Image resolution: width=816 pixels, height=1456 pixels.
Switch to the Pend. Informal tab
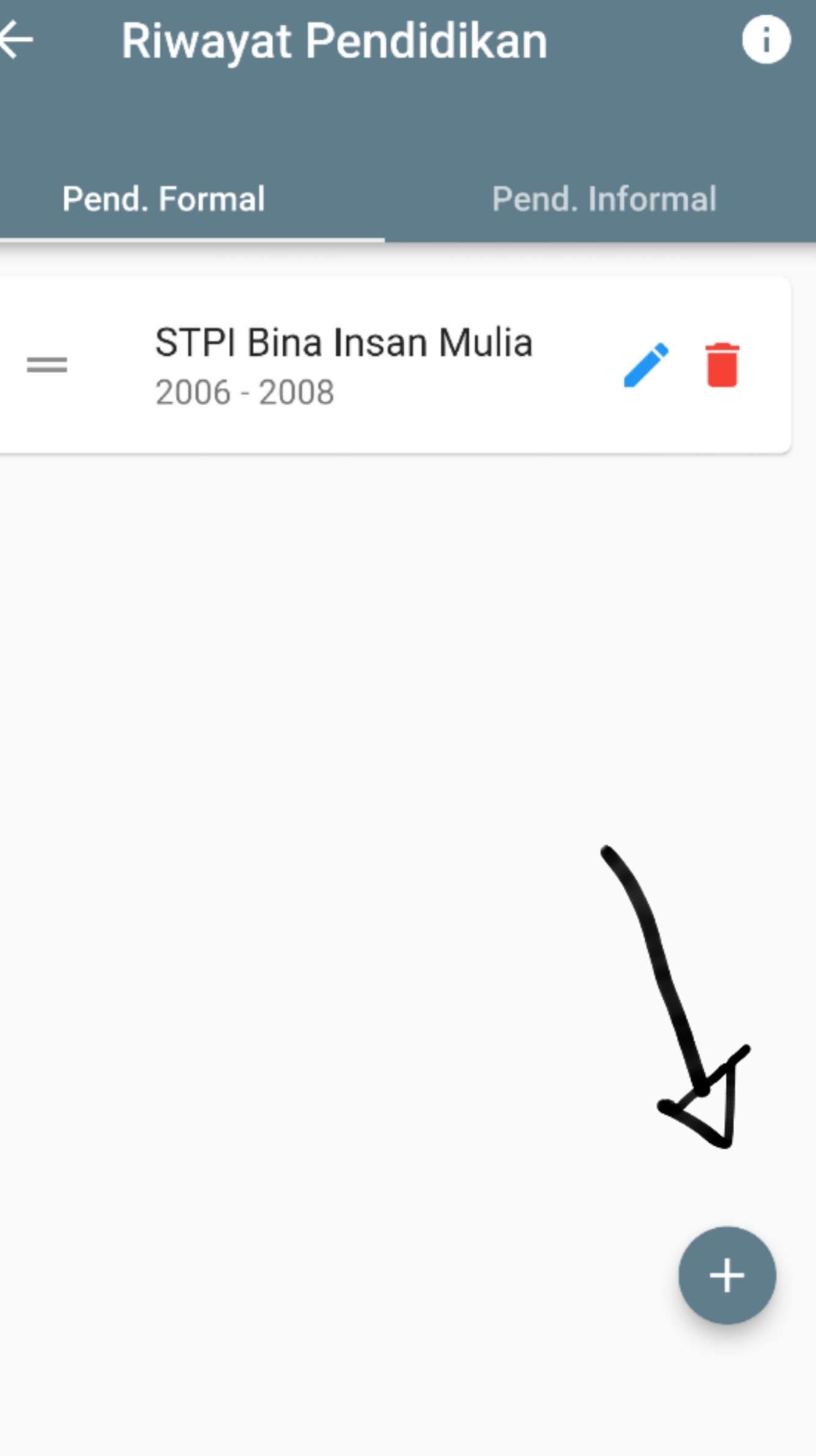604,200
